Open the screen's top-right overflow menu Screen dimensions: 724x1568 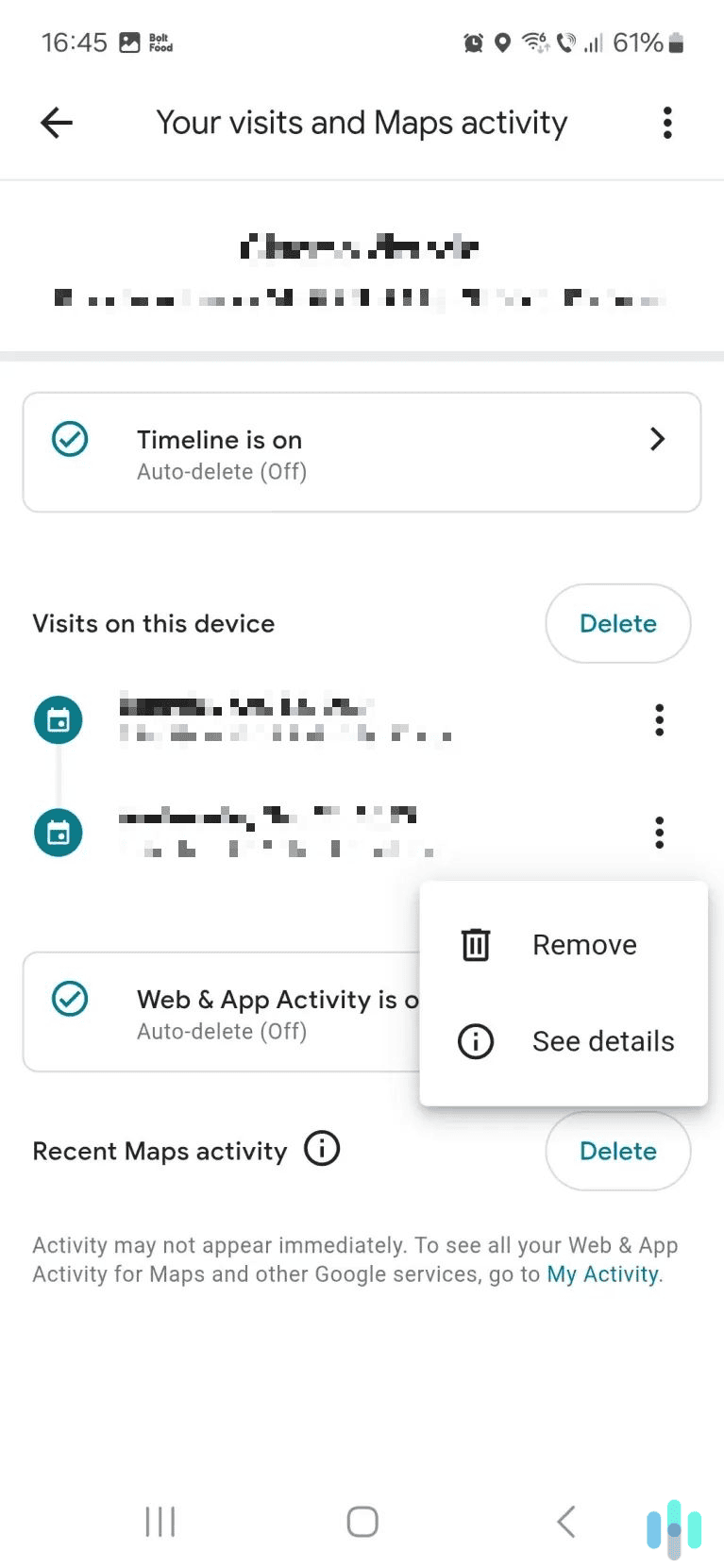coord(666,122)
